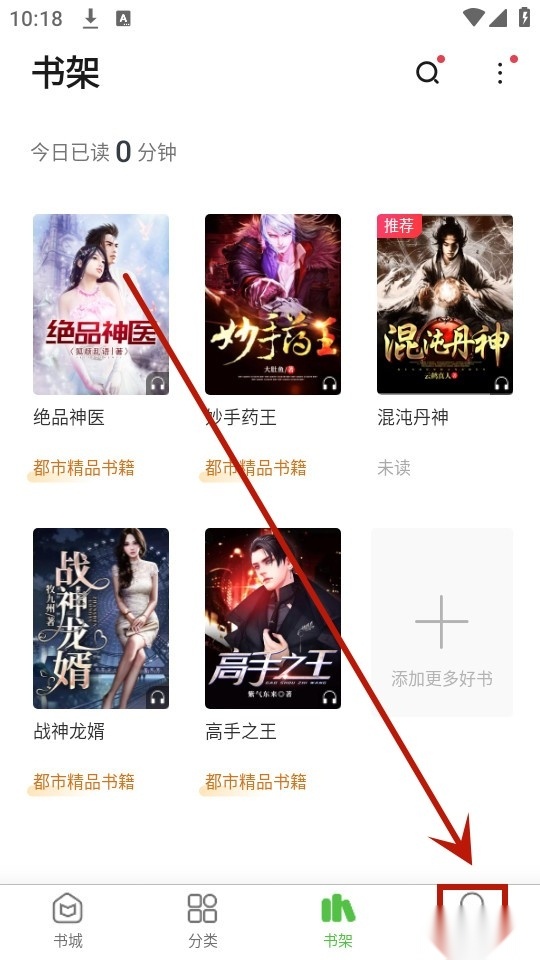
Task: Open the three-dot overflow menu
Action: (x=500, y=73)
